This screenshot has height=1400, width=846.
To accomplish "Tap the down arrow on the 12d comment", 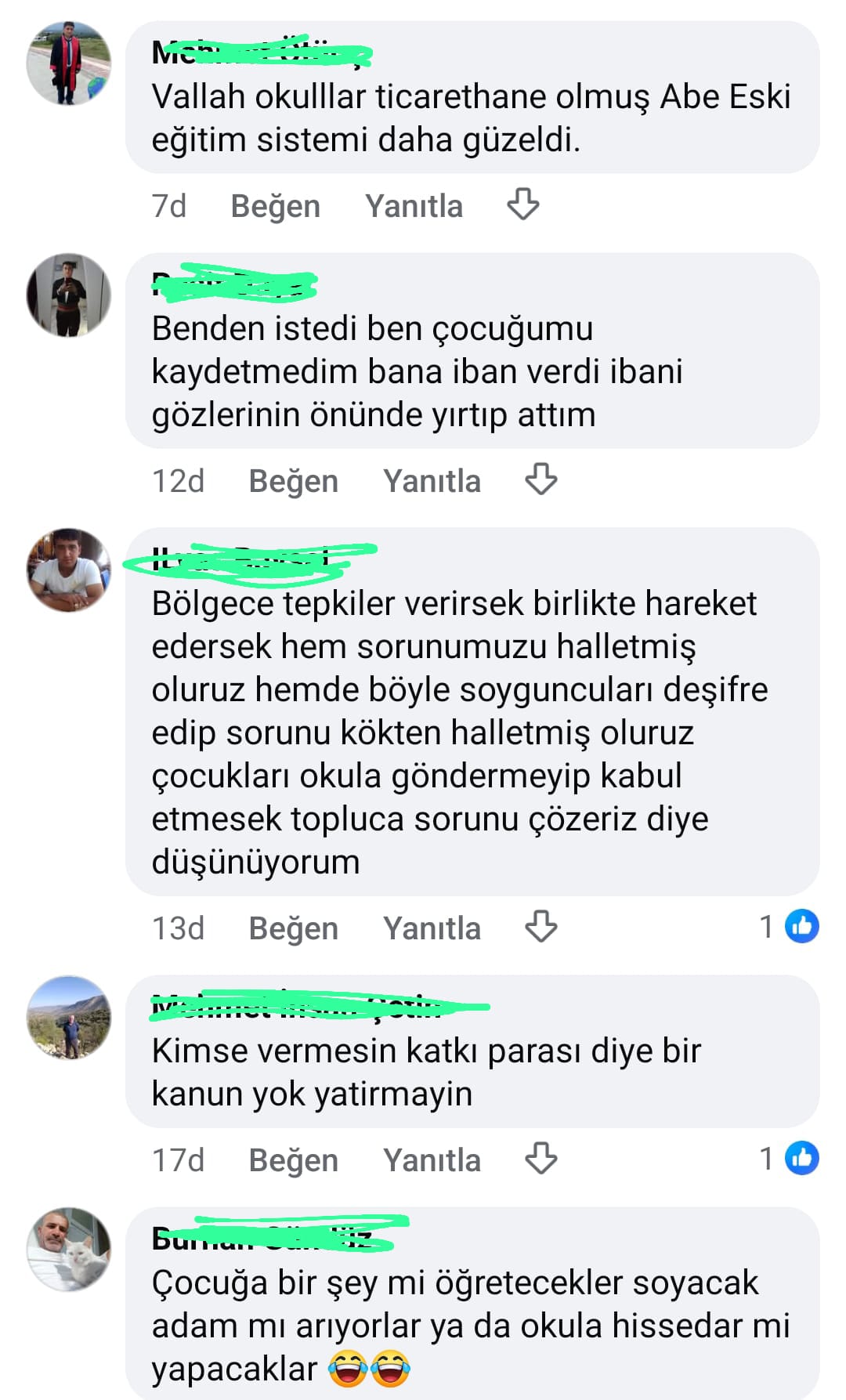I will pos(540,479).
